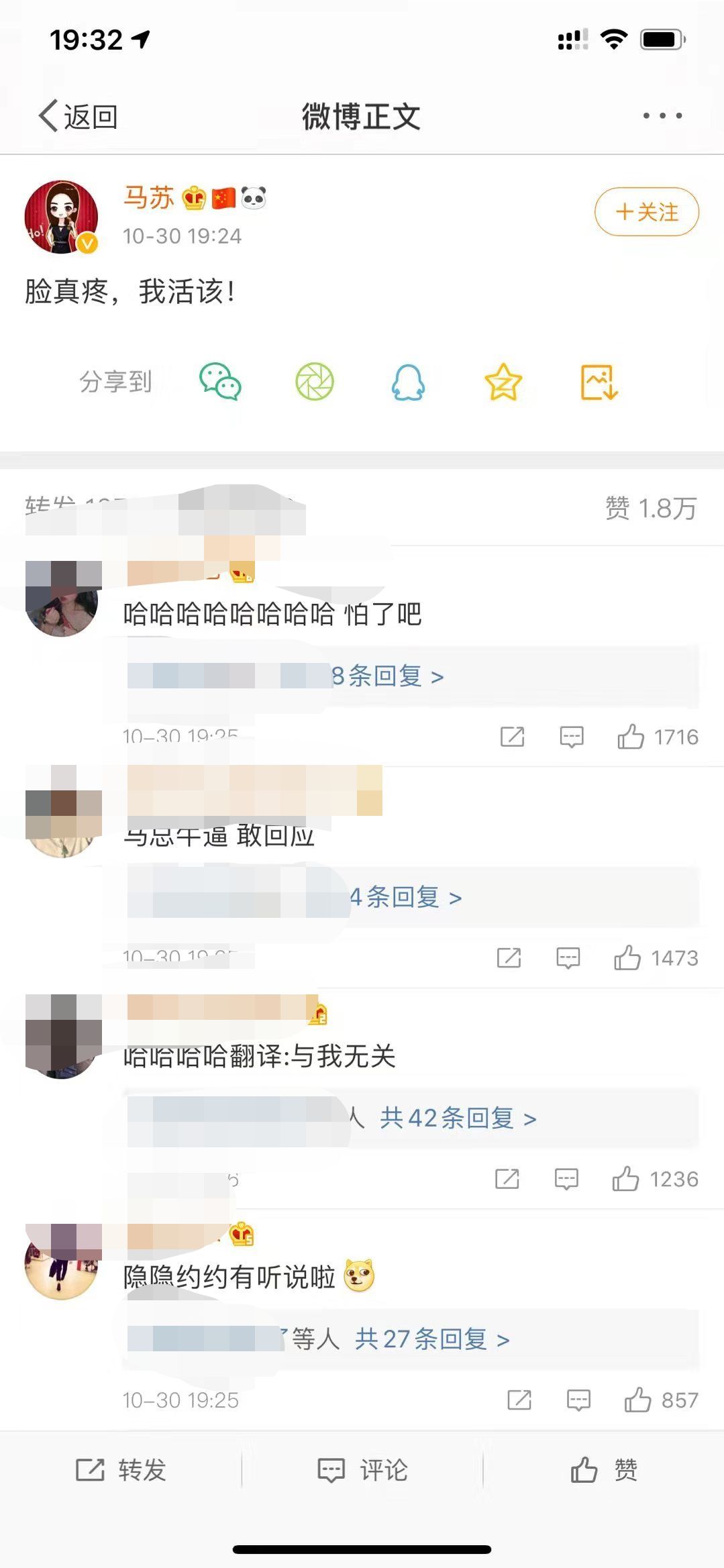The image size is (724, 1568).
Task: Expand the 4条回复 replies
Action: [405, 897]
